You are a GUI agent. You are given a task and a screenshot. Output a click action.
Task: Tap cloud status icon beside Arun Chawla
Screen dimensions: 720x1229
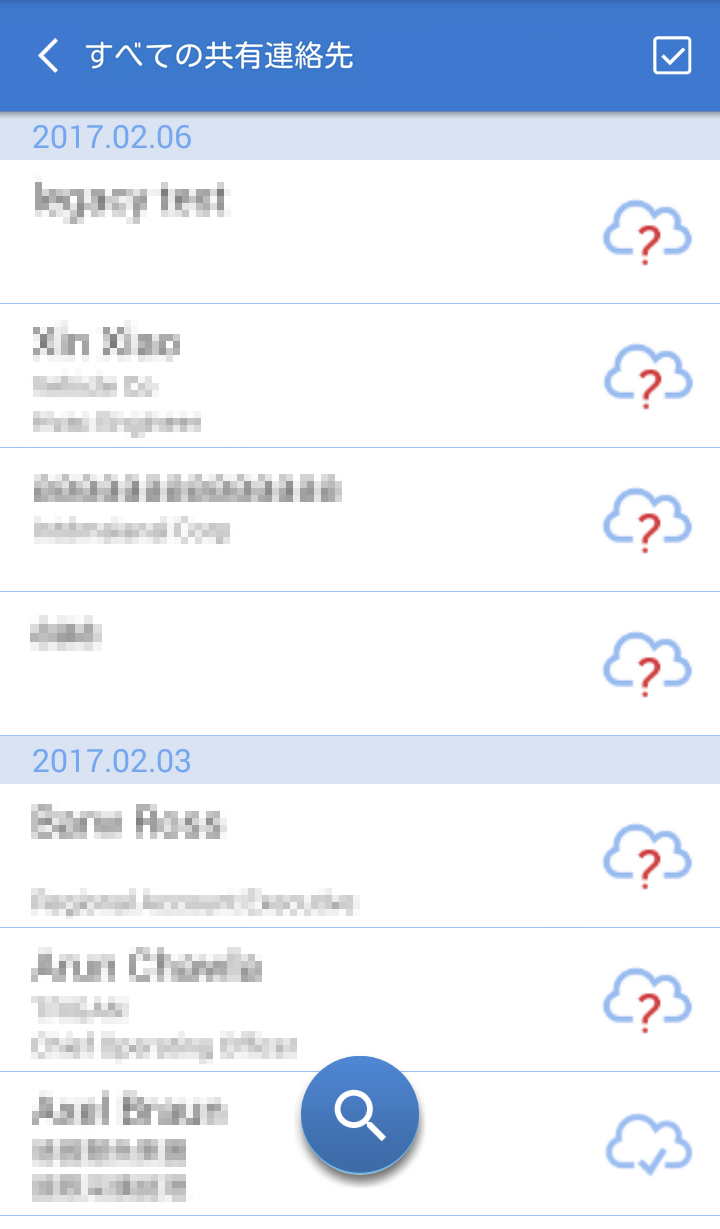coord(647,1000)
